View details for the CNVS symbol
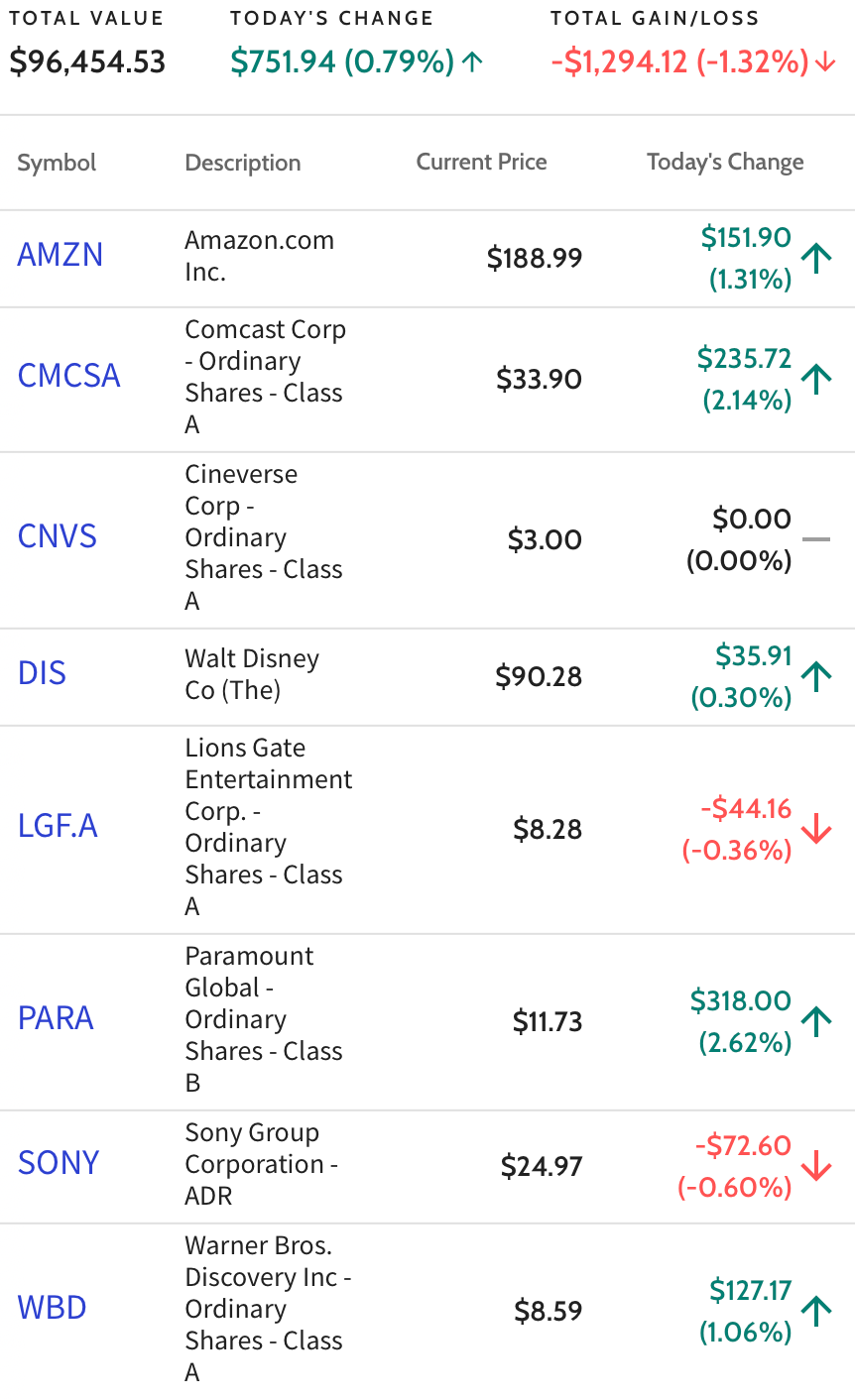 (x=58, y=536)
